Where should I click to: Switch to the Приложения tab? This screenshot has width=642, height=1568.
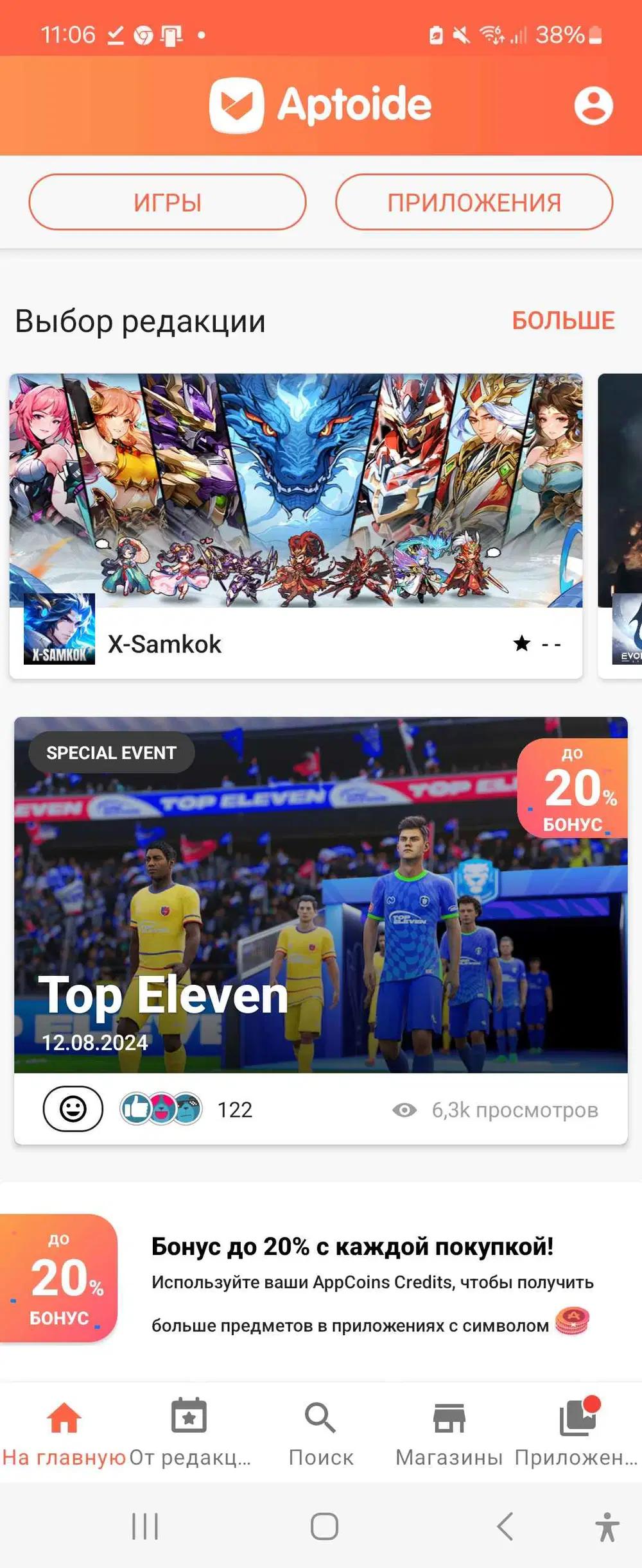click(577, 1432)
